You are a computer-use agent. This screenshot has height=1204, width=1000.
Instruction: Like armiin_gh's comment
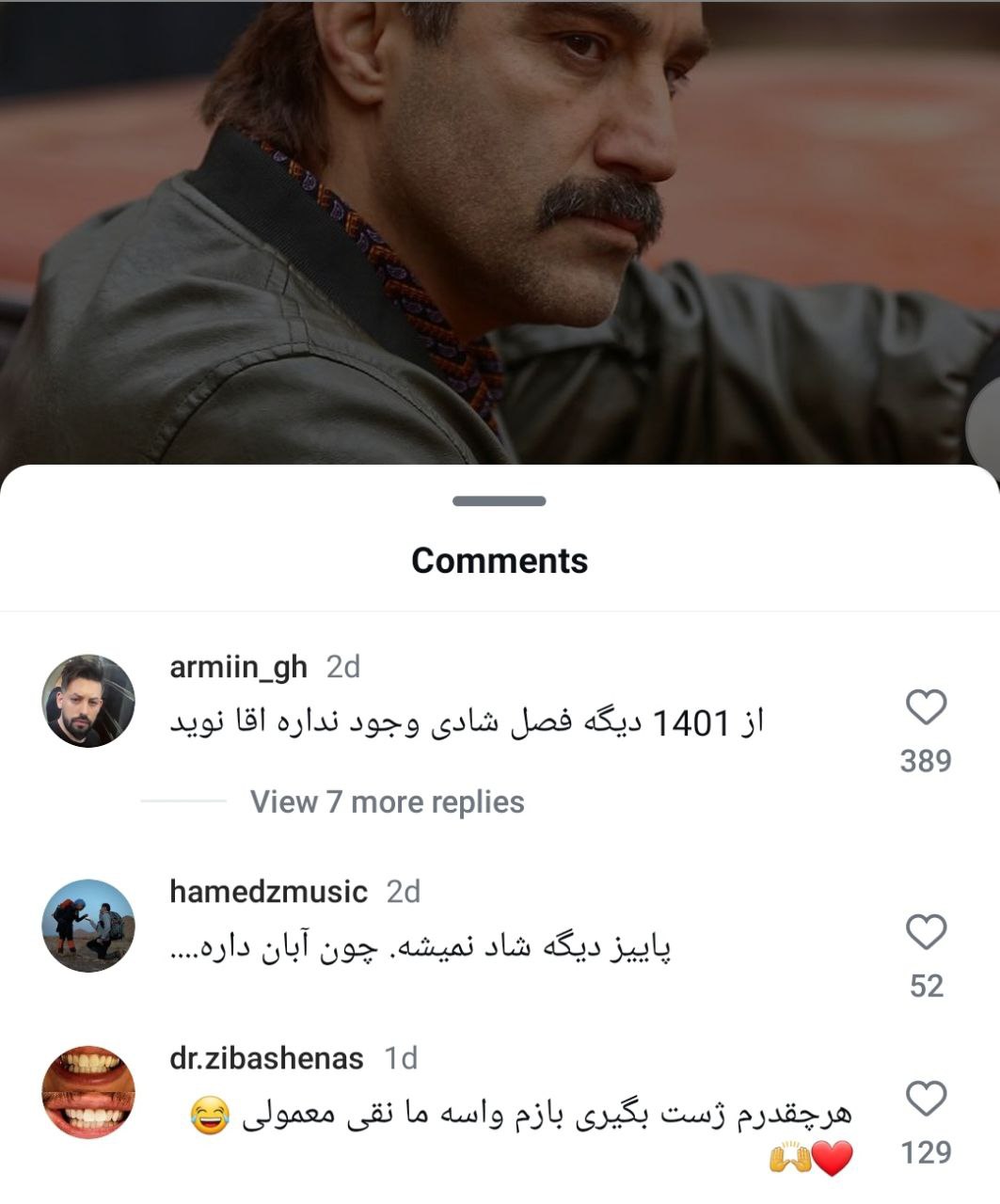pos(926,707)
